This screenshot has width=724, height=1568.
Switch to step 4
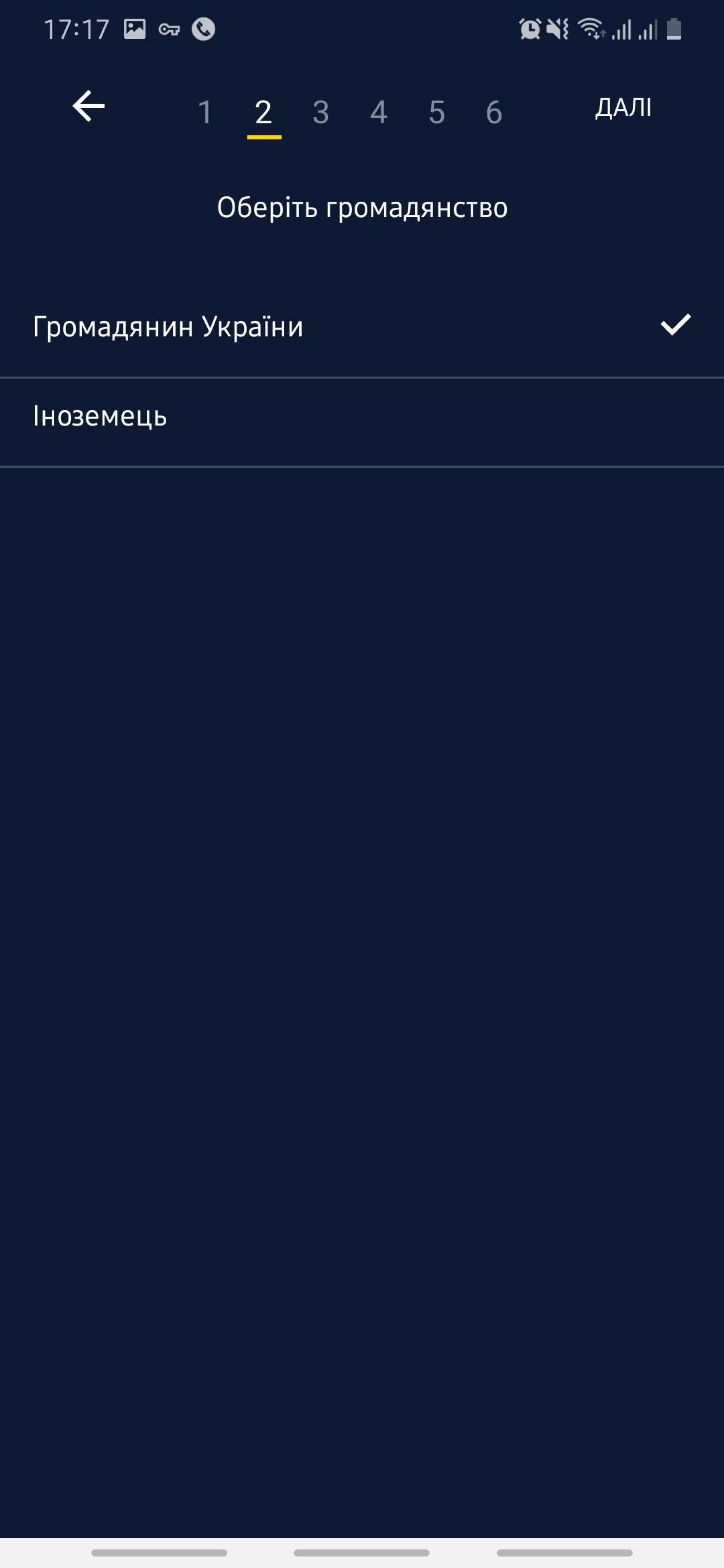[x=379, y=112]
